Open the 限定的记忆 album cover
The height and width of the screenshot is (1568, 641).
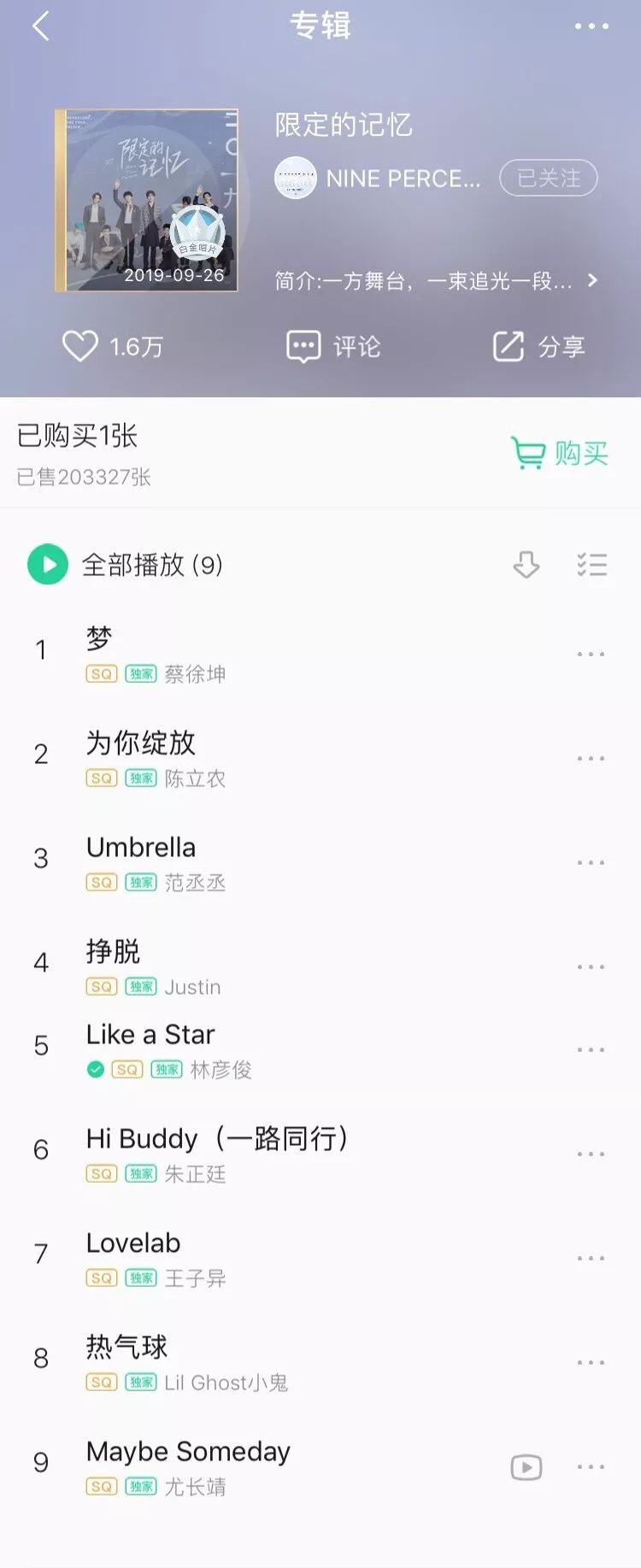click(146, 200)
